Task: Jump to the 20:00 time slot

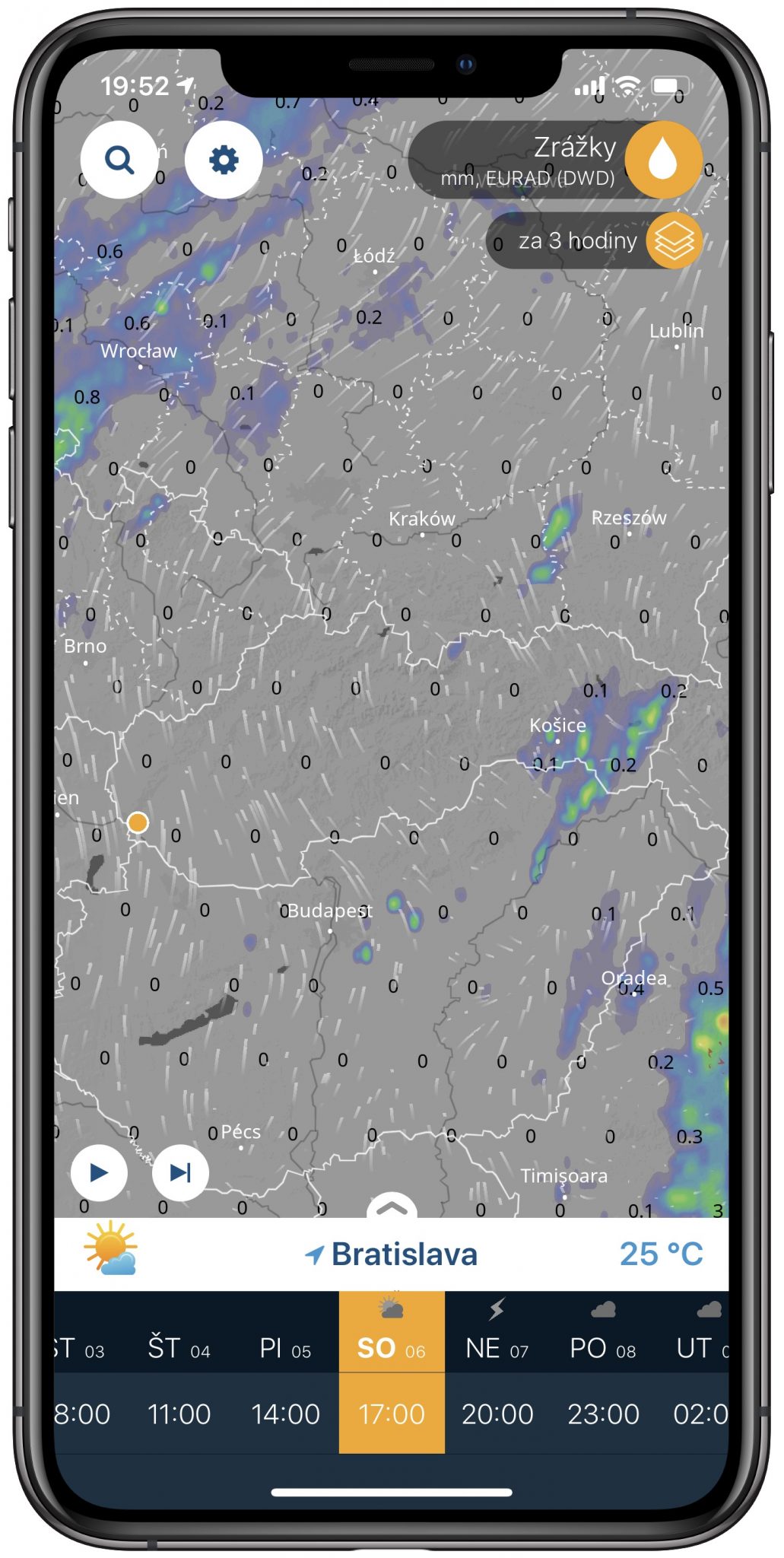Action: (x=497, y=1414)
